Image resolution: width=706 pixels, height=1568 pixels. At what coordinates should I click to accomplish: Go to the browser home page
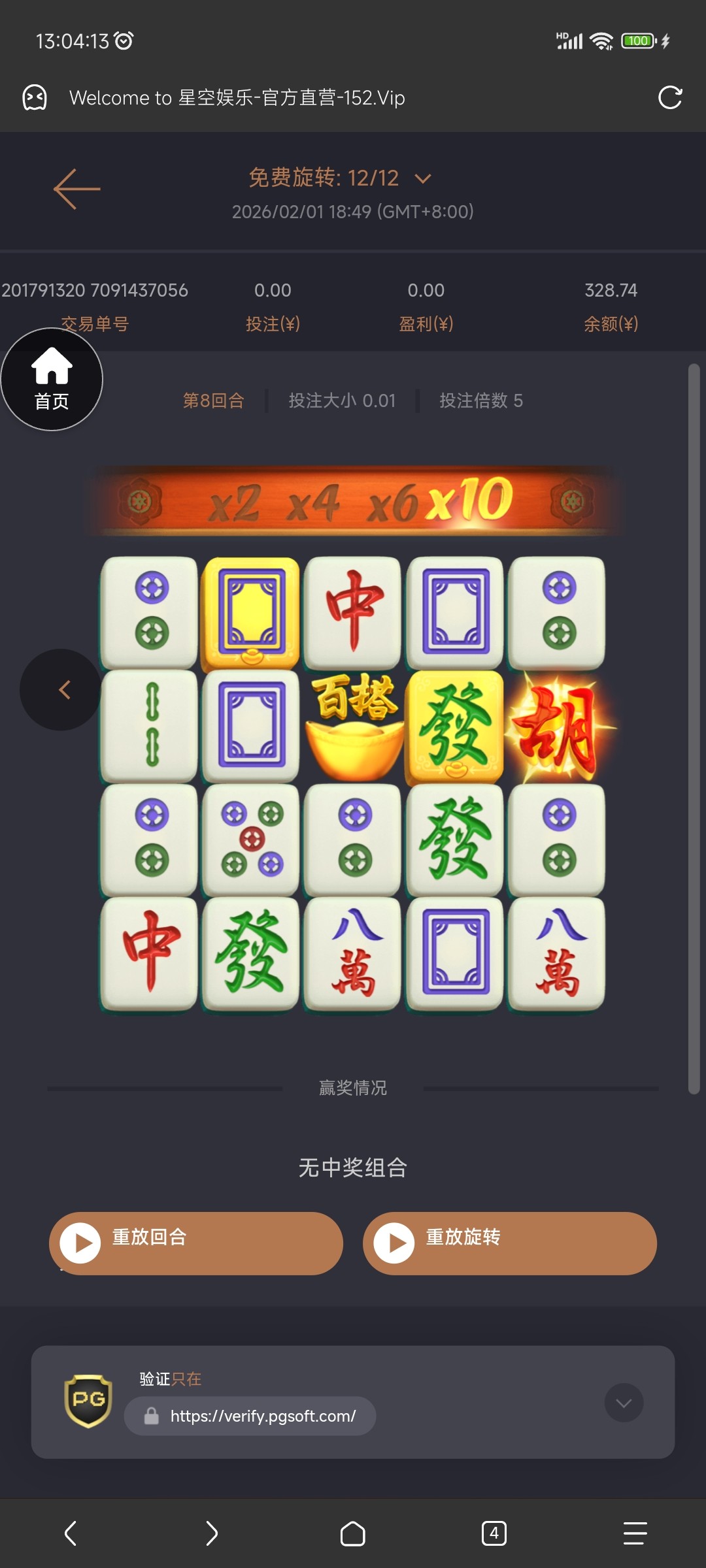(353, 1533)
